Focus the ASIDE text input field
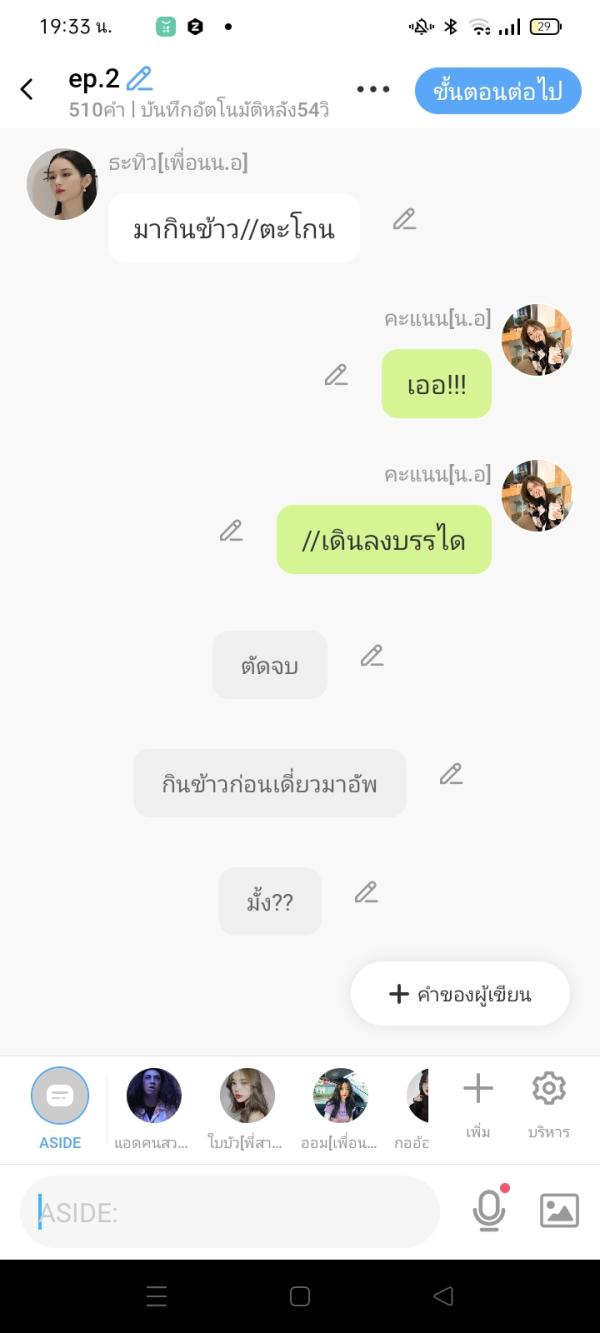Image resolution: width=600 pixels, height=1333 pixels. pyautogui.click(x=230, y=1212)
